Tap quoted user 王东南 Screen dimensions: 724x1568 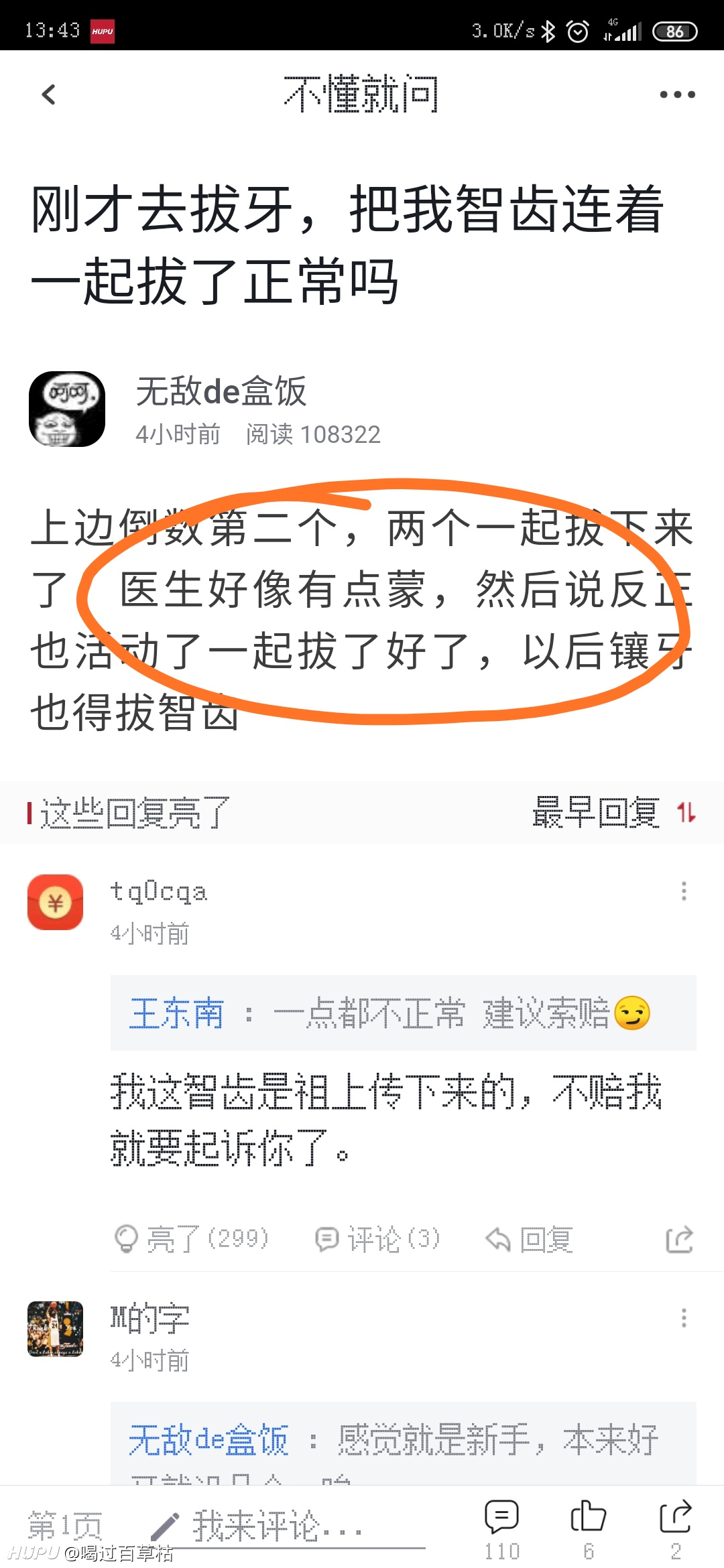coord(177,1013)
